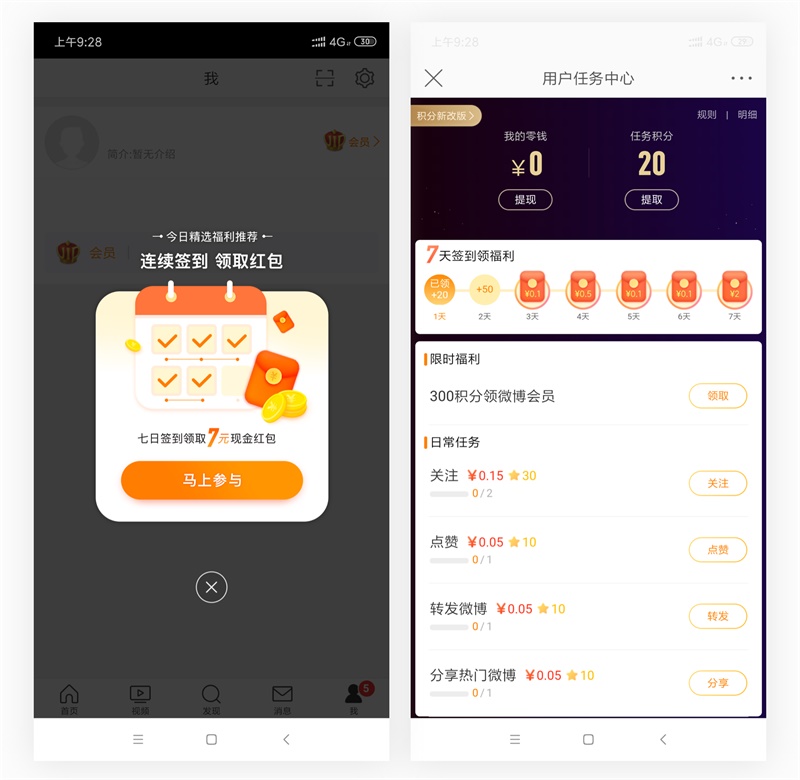800x780 pixels.
Task: Start the 关注 daily task
Action: tap(718, 483)
